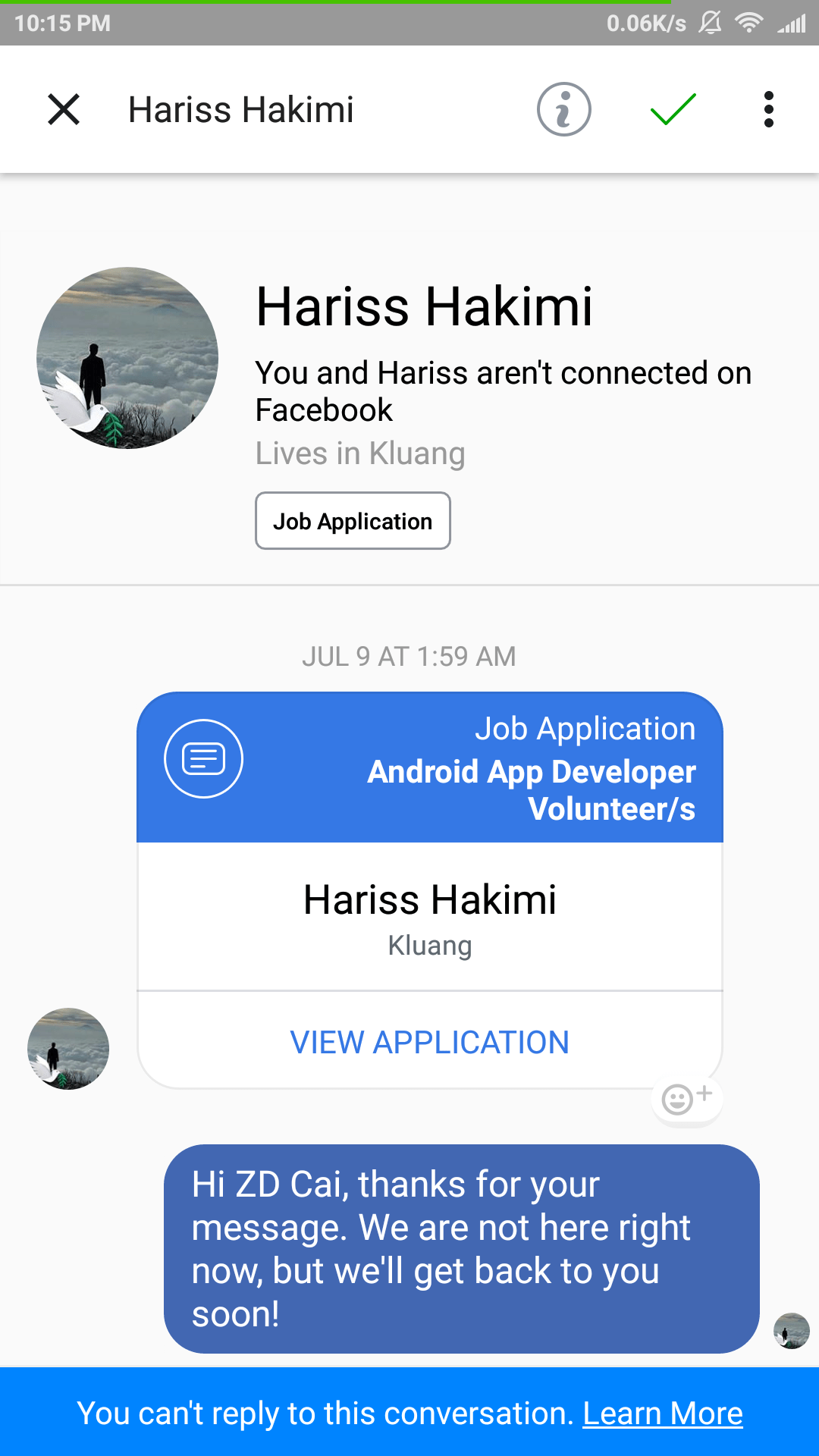
Task: Close the Hariss Hakimi conversation
Action: pos(64,109)
